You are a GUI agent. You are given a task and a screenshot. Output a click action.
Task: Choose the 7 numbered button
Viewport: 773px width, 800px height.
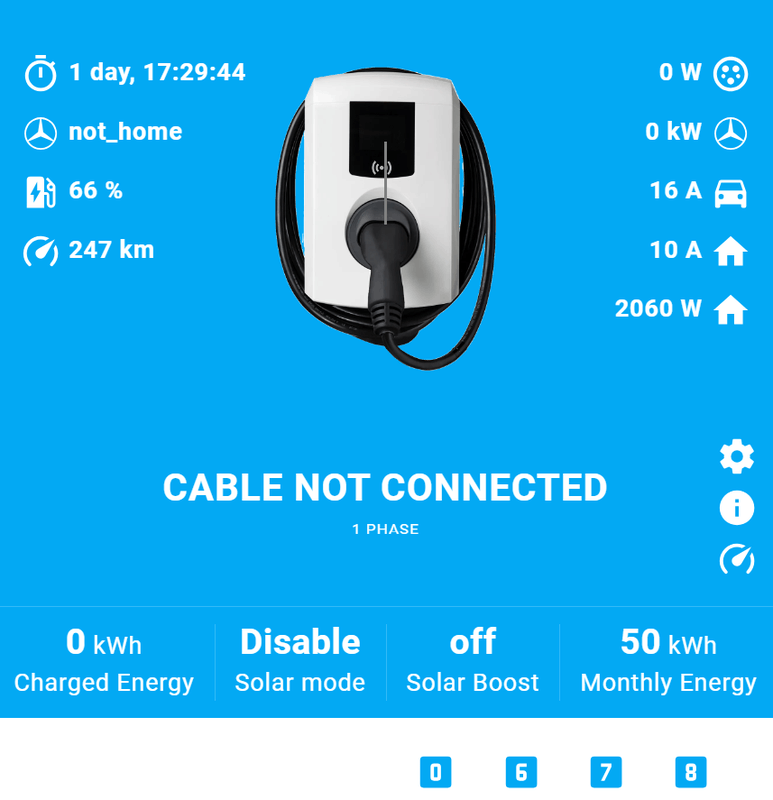pyautogui.click(x=605, y=772)
